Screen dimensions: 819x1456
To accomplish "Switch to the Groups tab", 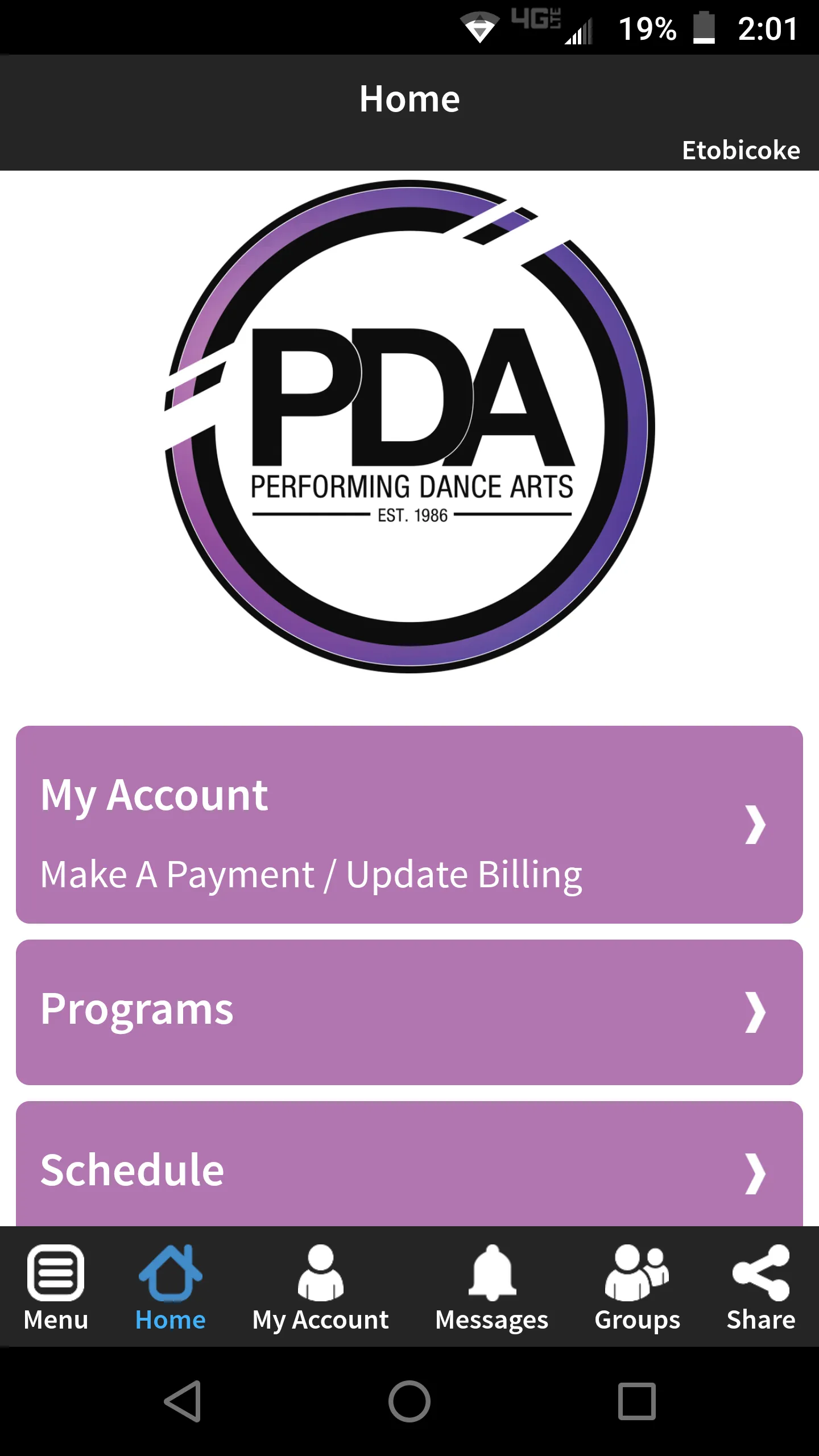I will point(637,1288).
